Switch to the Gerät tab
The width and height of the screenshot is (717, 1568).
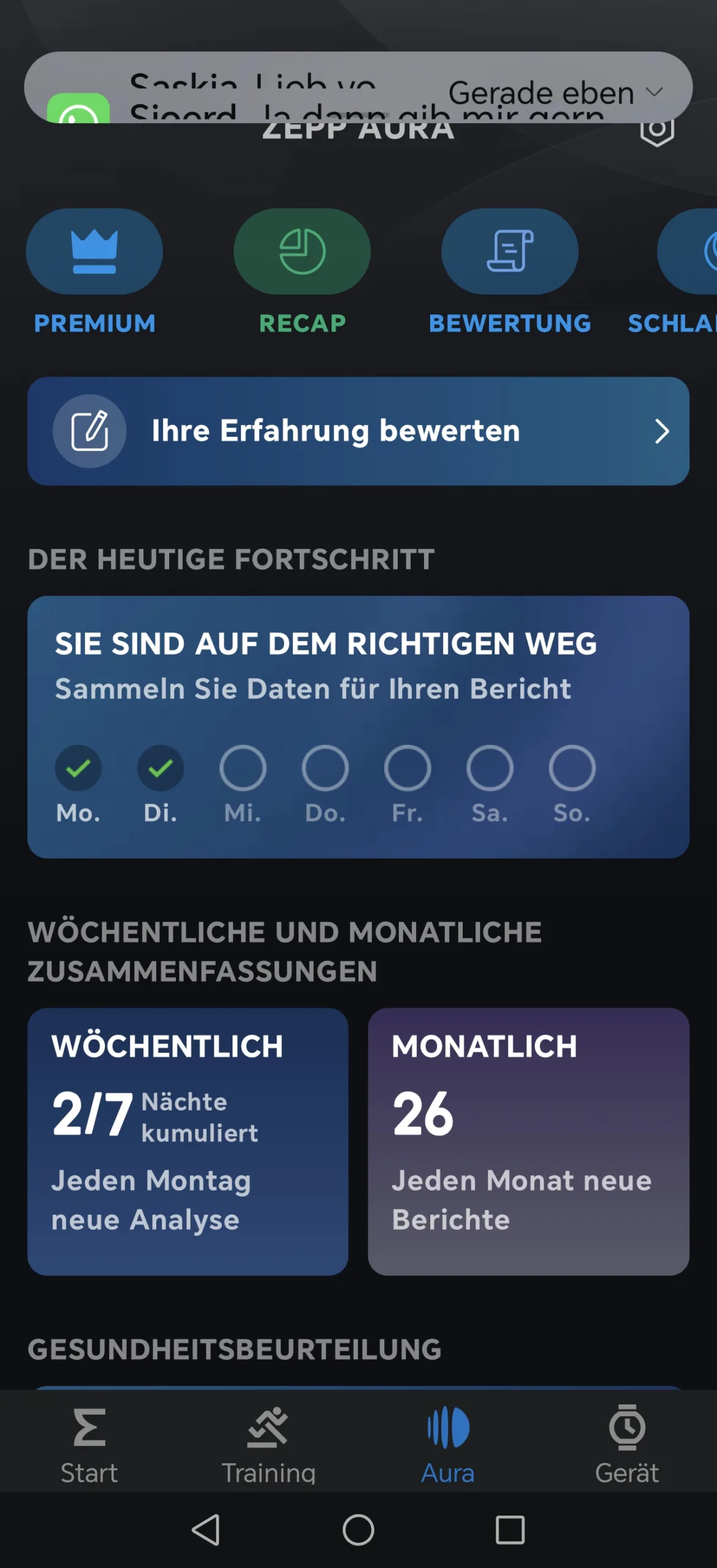coord(627,1445)
